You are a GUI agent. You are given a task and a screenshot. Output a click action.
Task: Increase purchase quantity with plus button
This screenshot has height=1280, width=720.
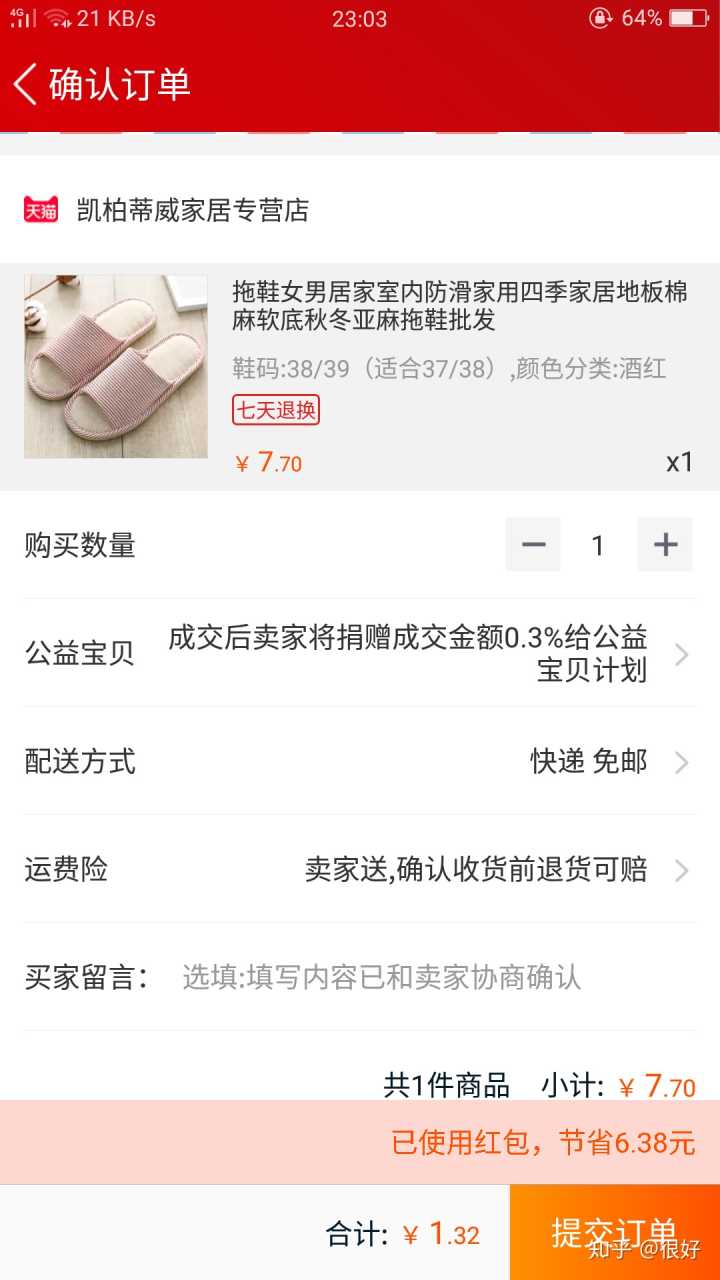pyautogui.click(x=665, y=545)
